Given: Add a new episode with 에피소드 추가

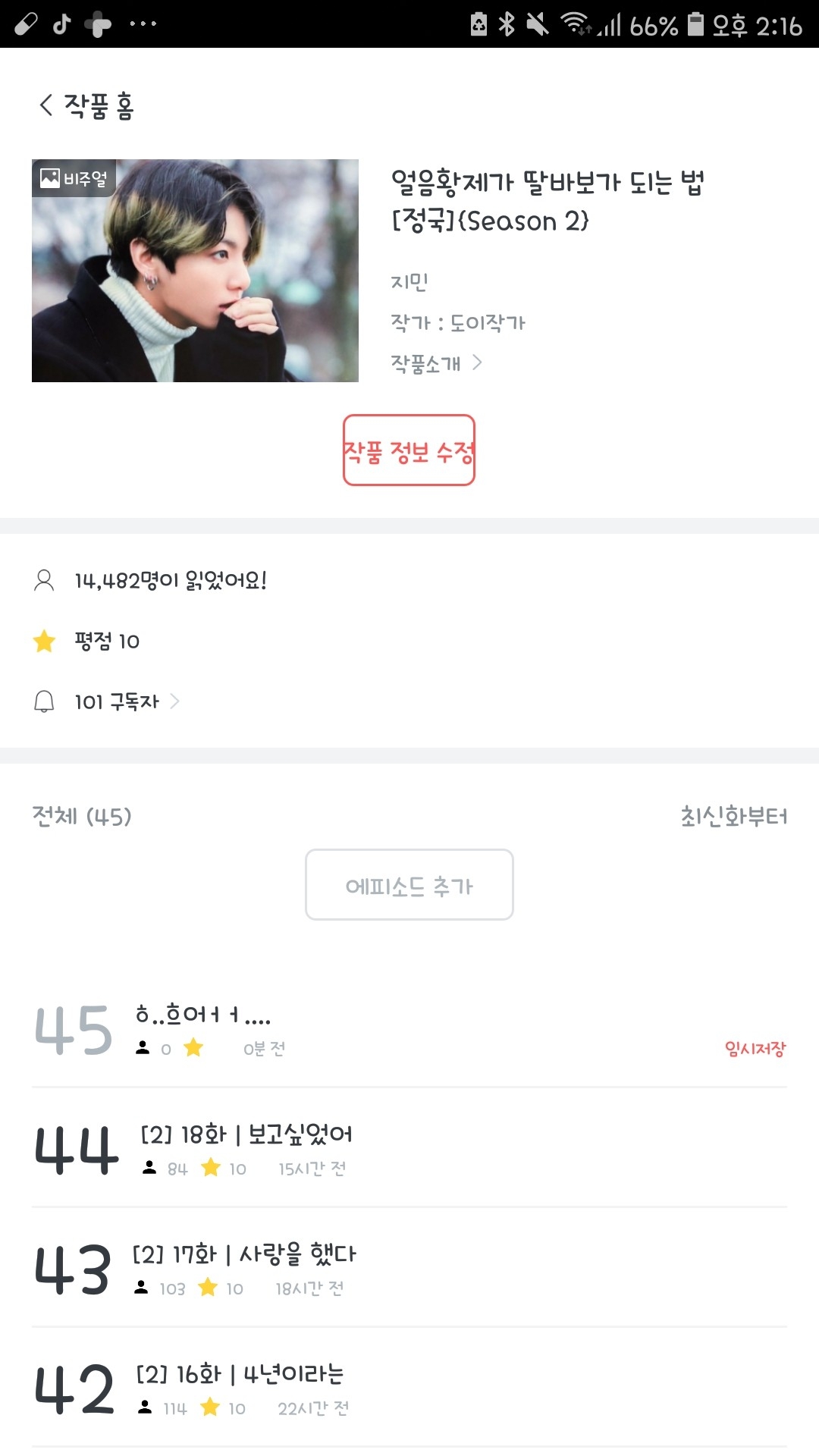Looking at the screenshot, I should coord(409,885).
